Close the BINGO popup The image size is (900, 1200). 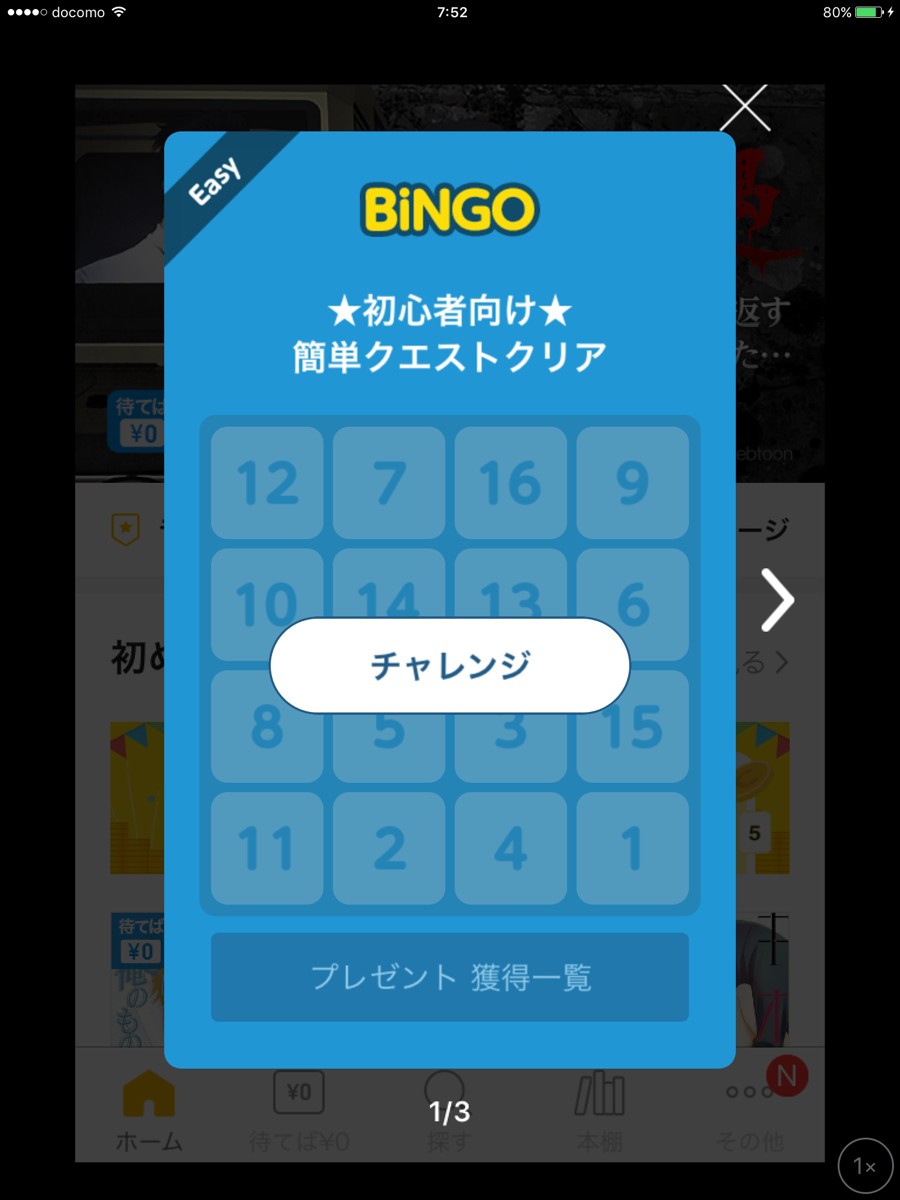tap(745, 107)
